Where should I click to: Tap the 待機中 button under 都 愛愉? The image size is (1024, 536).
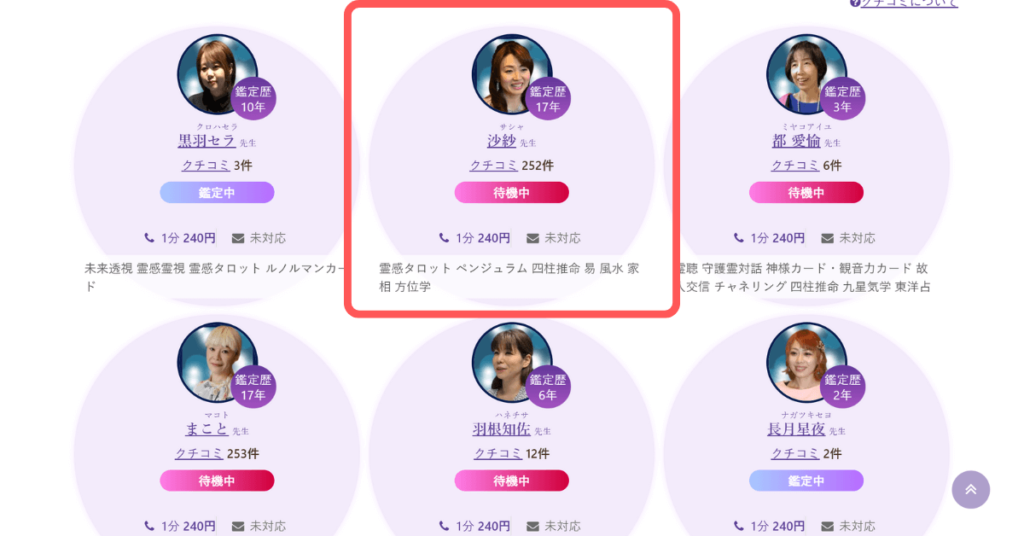[806, 192]
